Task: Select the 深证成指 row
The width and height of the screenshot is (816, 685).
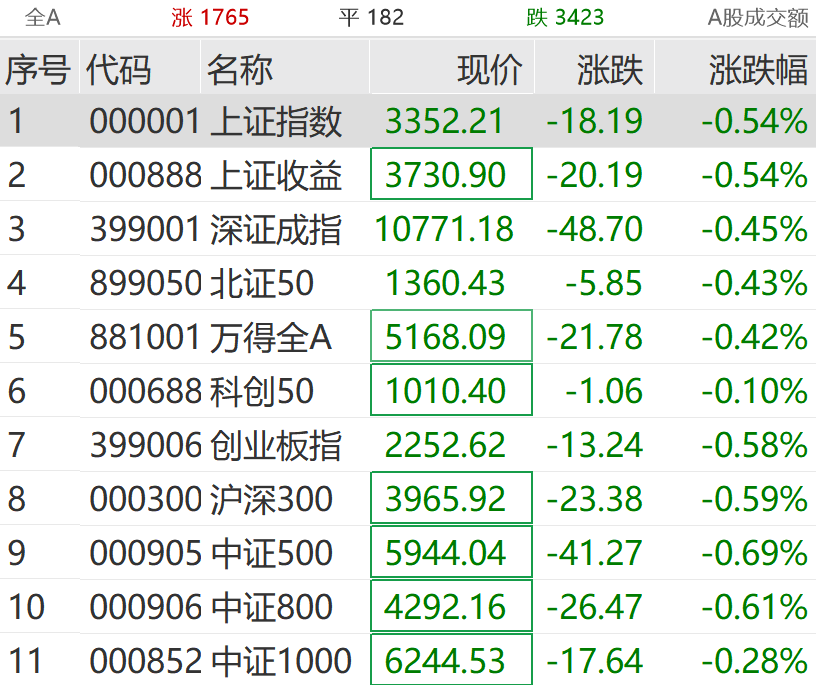Action: click(x=276, y=229)
